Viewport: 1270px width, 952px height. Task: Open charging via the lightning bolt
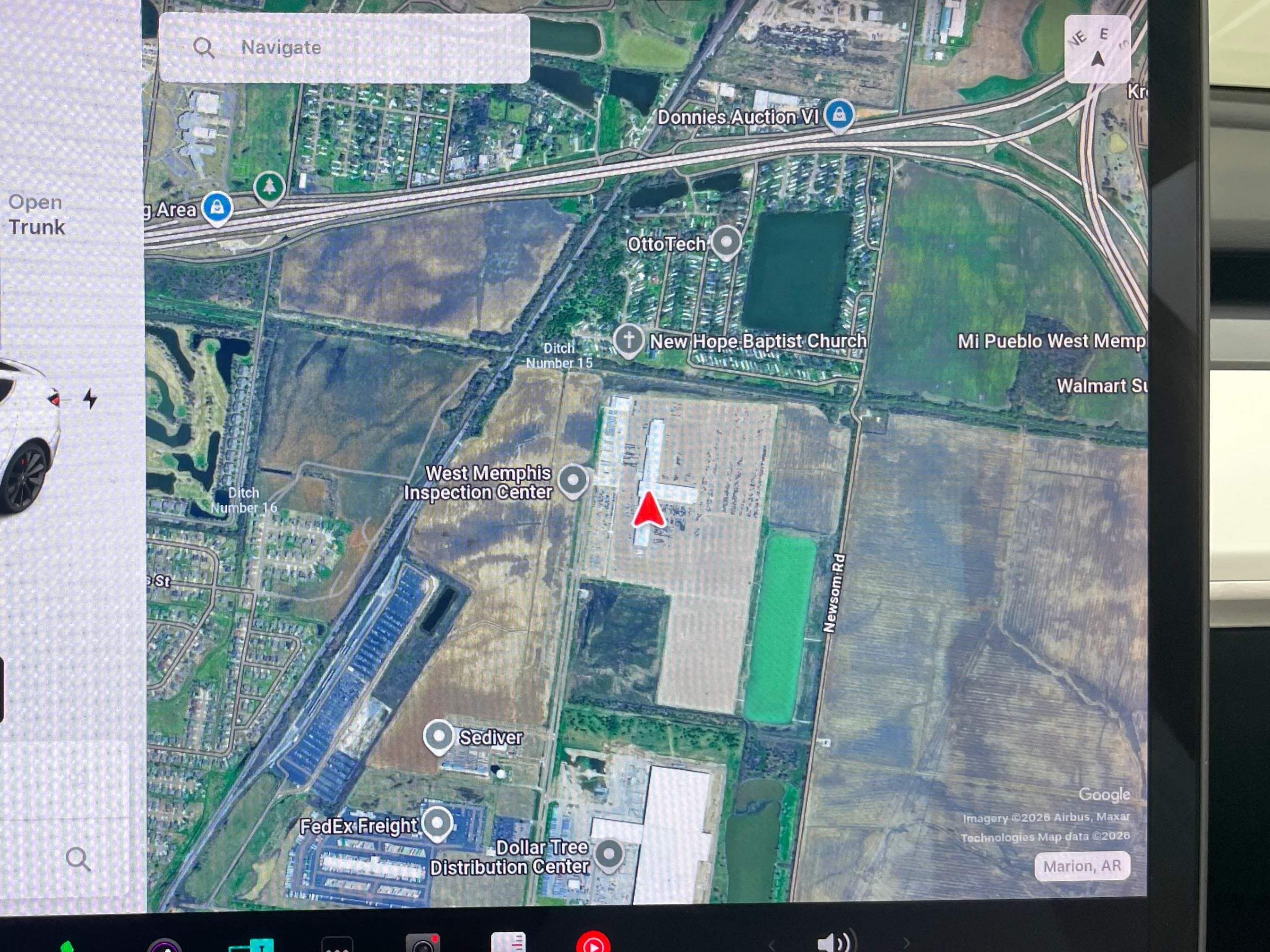(90, 399)
